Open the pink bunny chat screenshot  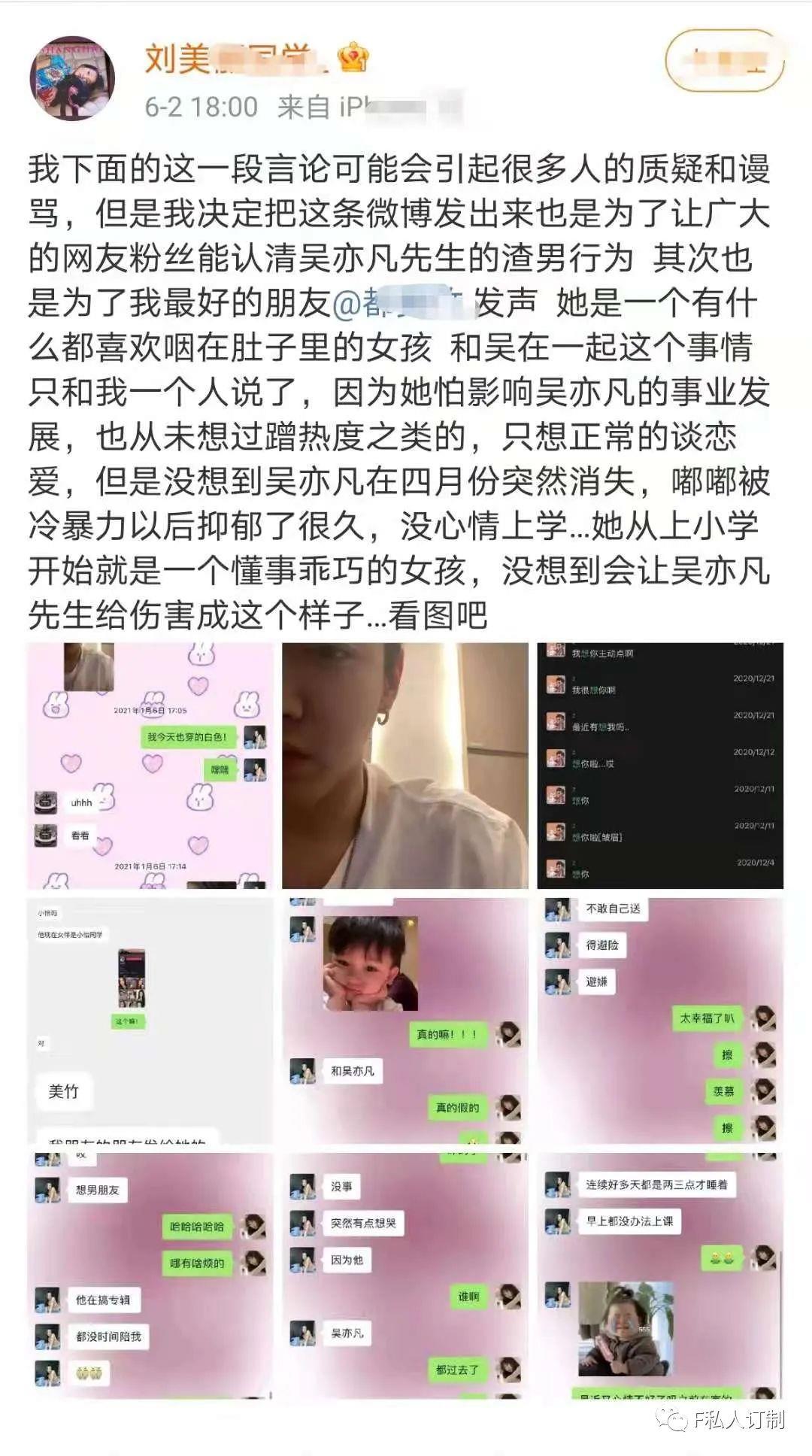click(150, 765)
